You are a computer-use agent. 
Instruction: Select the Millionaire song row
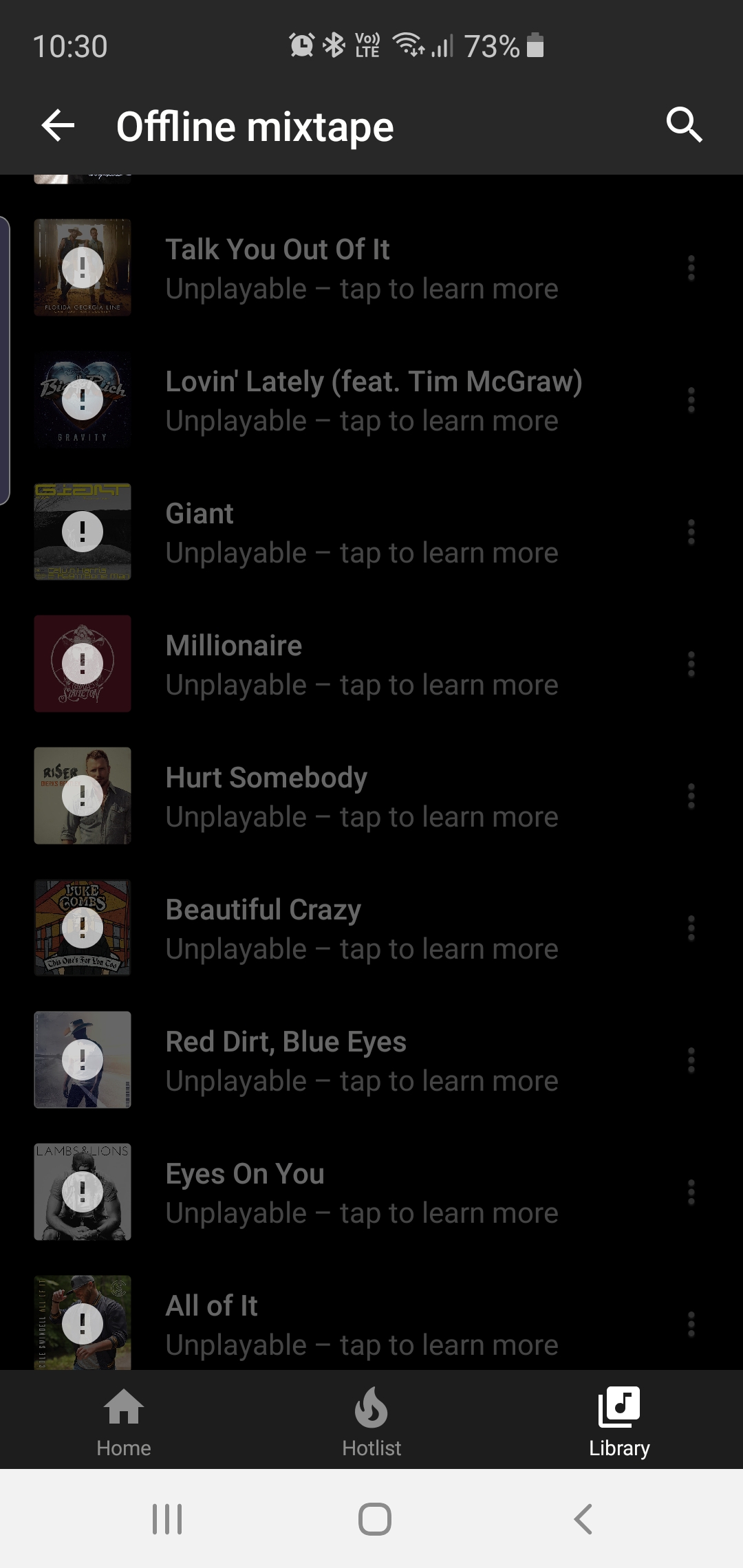pyautogui.click(x=361, y=664)
